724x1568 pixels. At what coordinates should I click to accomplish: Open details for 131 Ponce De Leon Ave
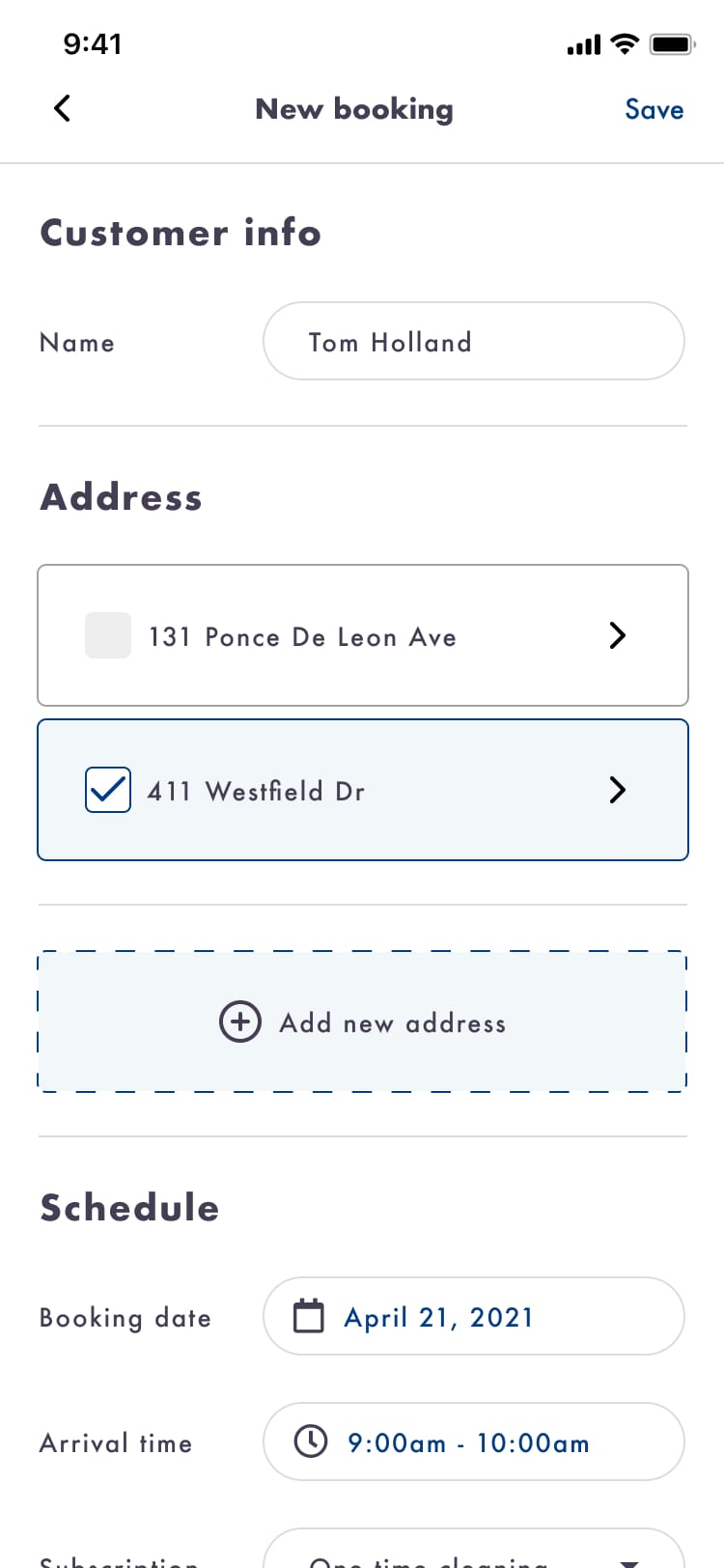[618, 636]
